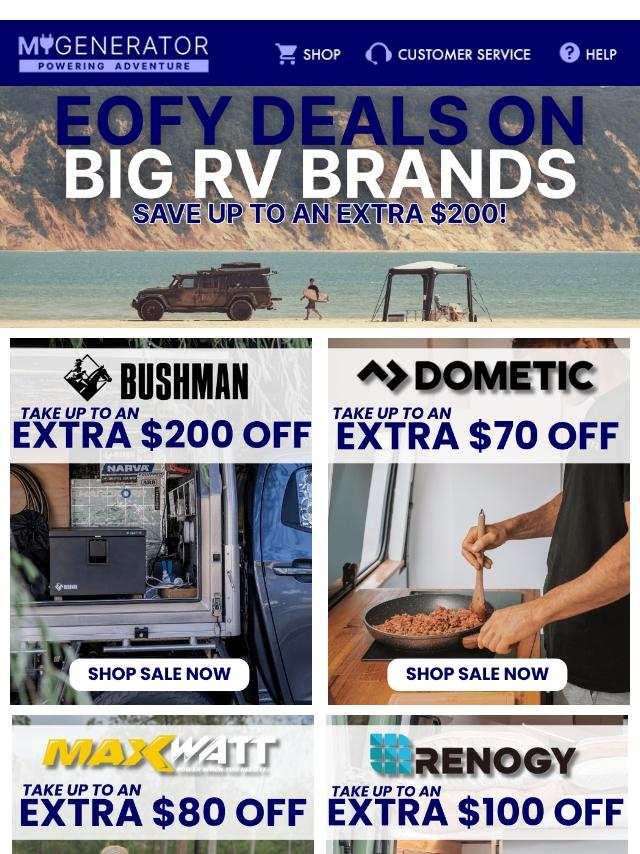Open the Help link
640x854 pixels.
coord(588,54)
